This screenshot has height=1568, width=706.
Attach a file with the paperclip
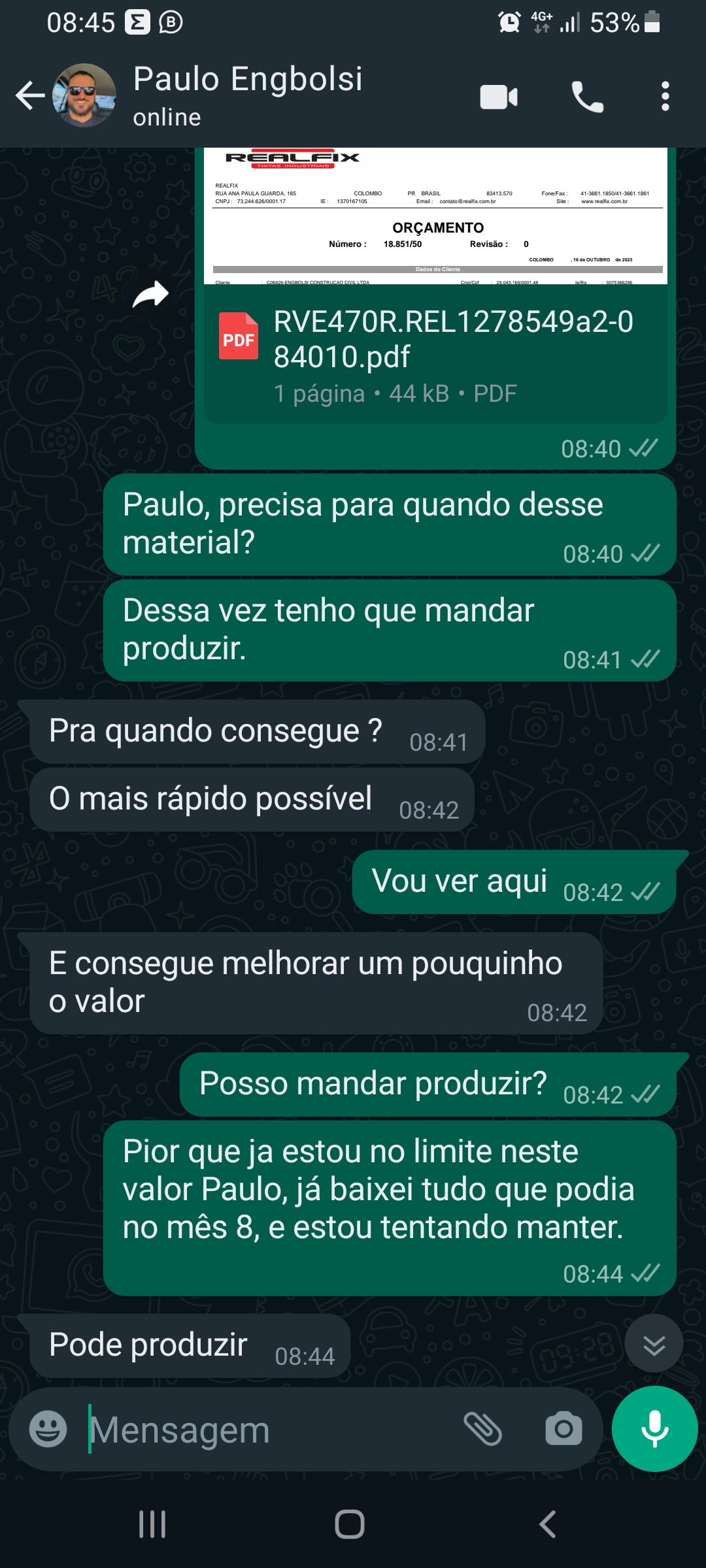(x=482, y=1429)
